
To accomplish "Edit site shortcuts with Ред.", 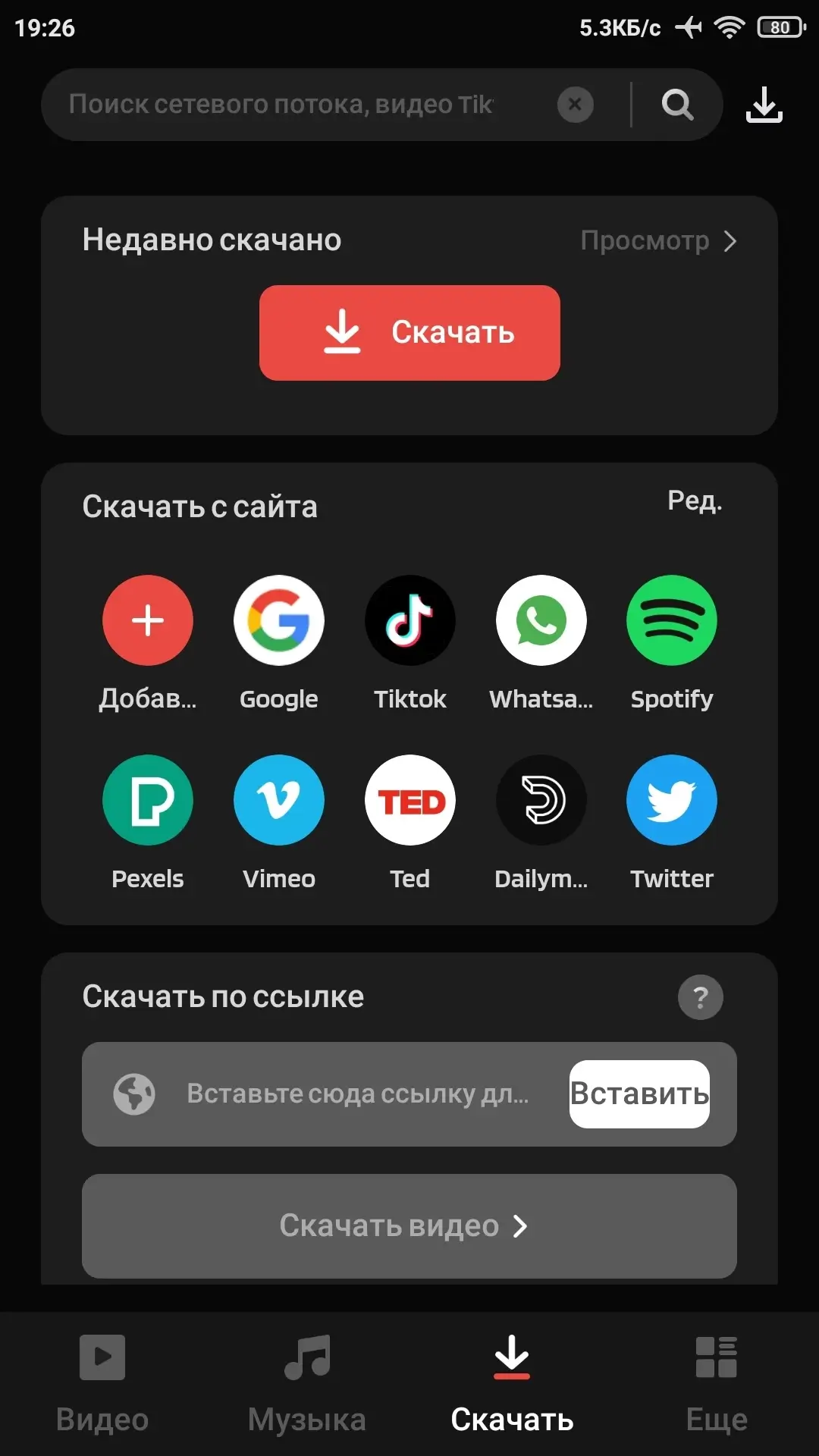I will click(694, 501).
